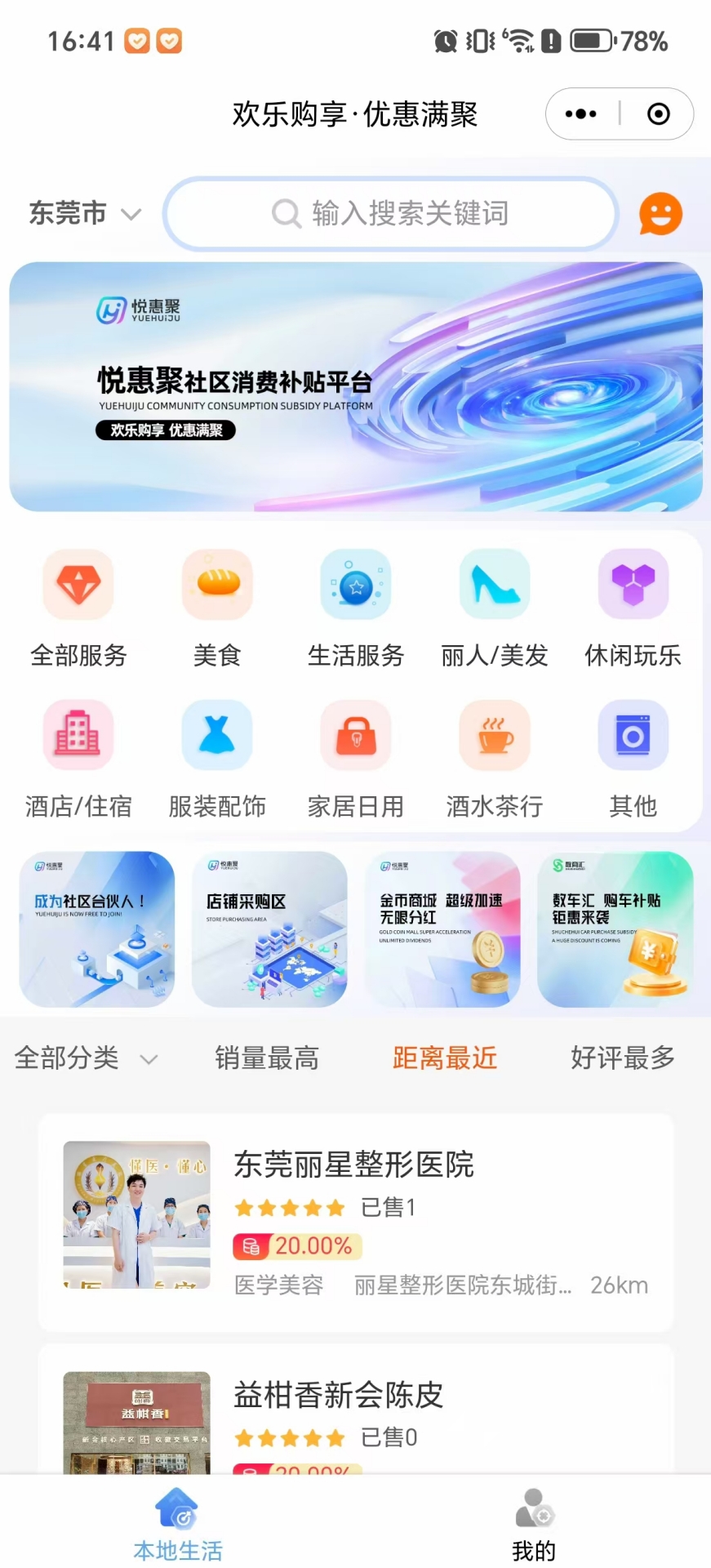Open the 休闲玩乐 leisure icon

pos(633,585)
